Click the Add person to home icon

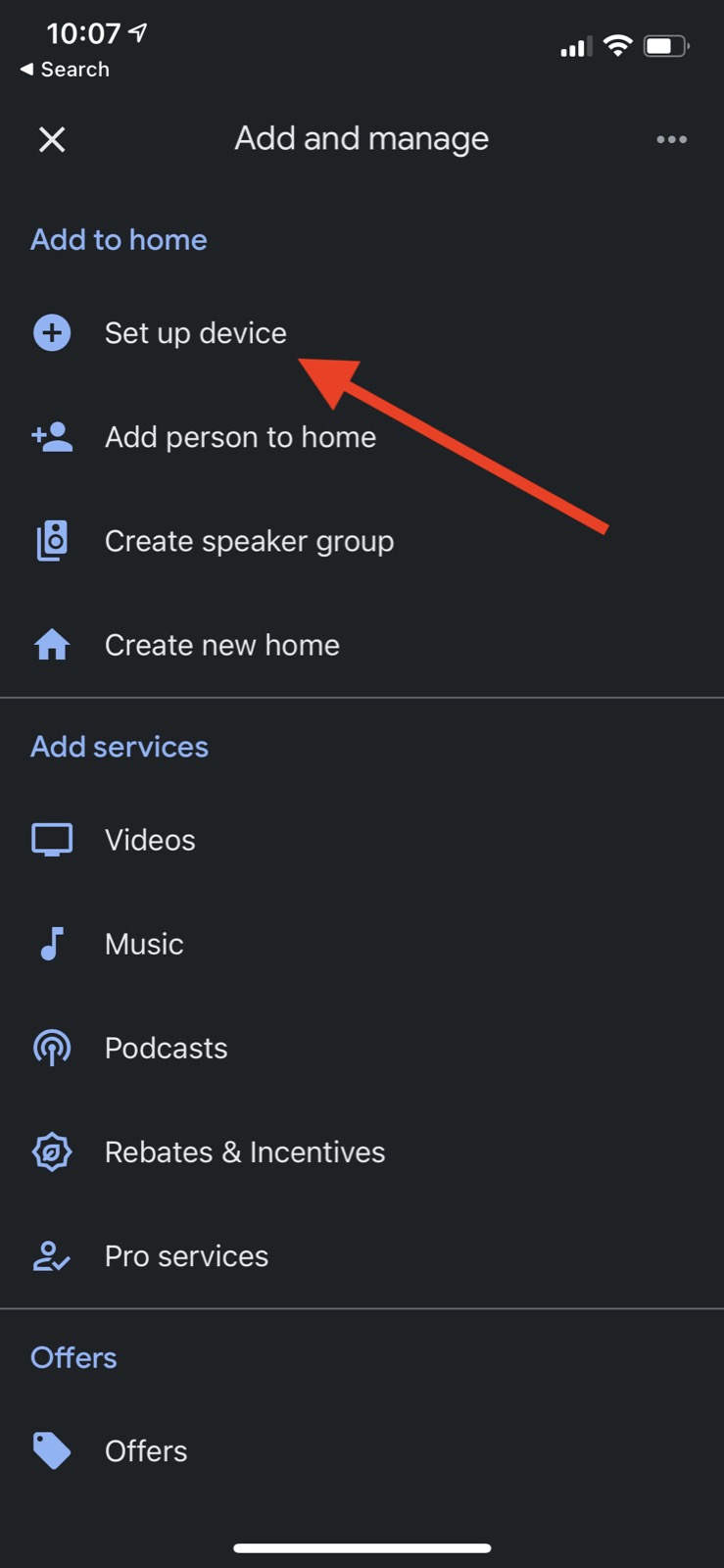(x=51, y=437)
